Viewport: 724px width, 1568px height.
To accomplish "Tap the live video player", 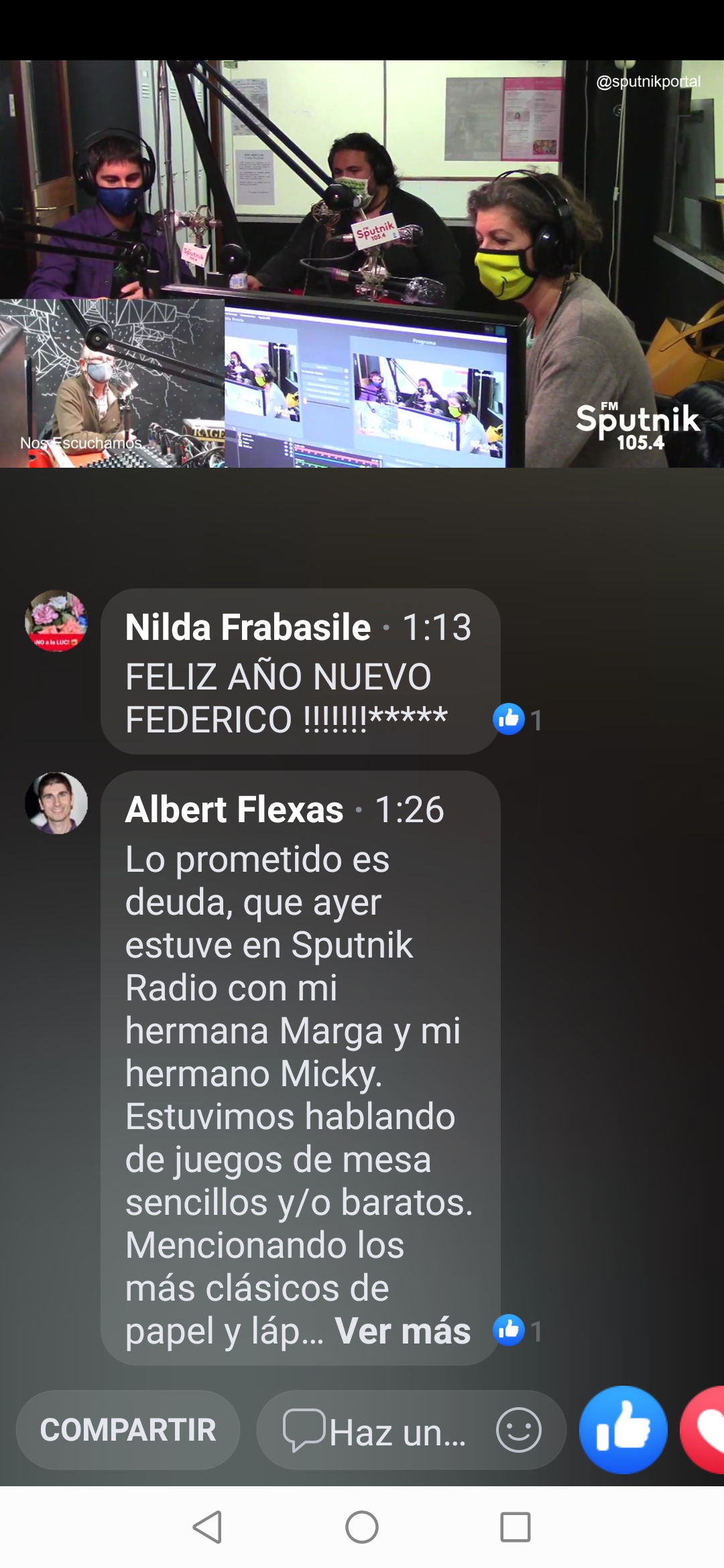I will 362,264.
